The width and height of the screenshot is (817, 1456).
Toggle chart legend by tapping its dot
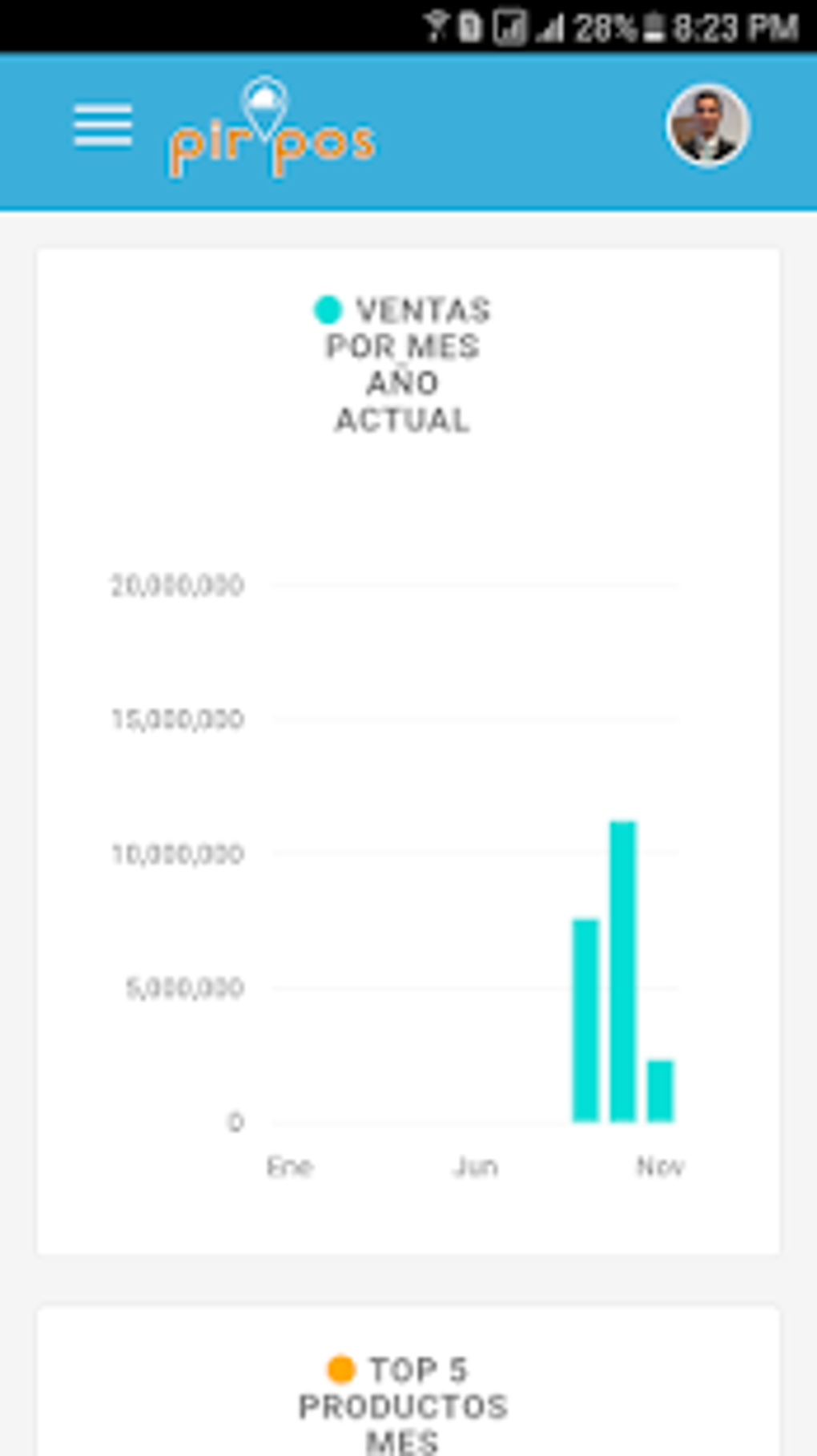pos(329,307)
